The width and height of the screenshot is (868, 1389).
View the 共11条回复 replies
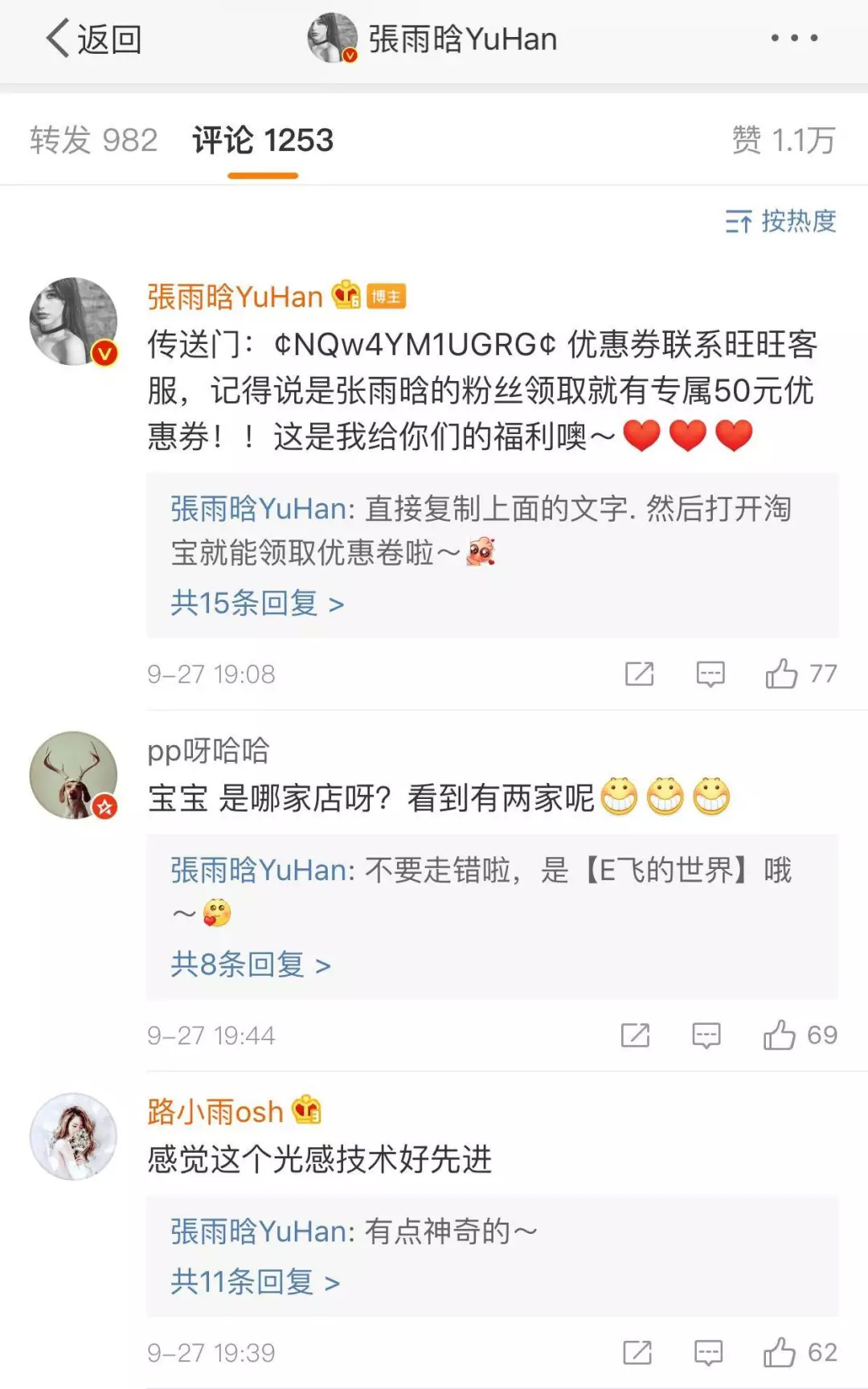(256, 1281)
